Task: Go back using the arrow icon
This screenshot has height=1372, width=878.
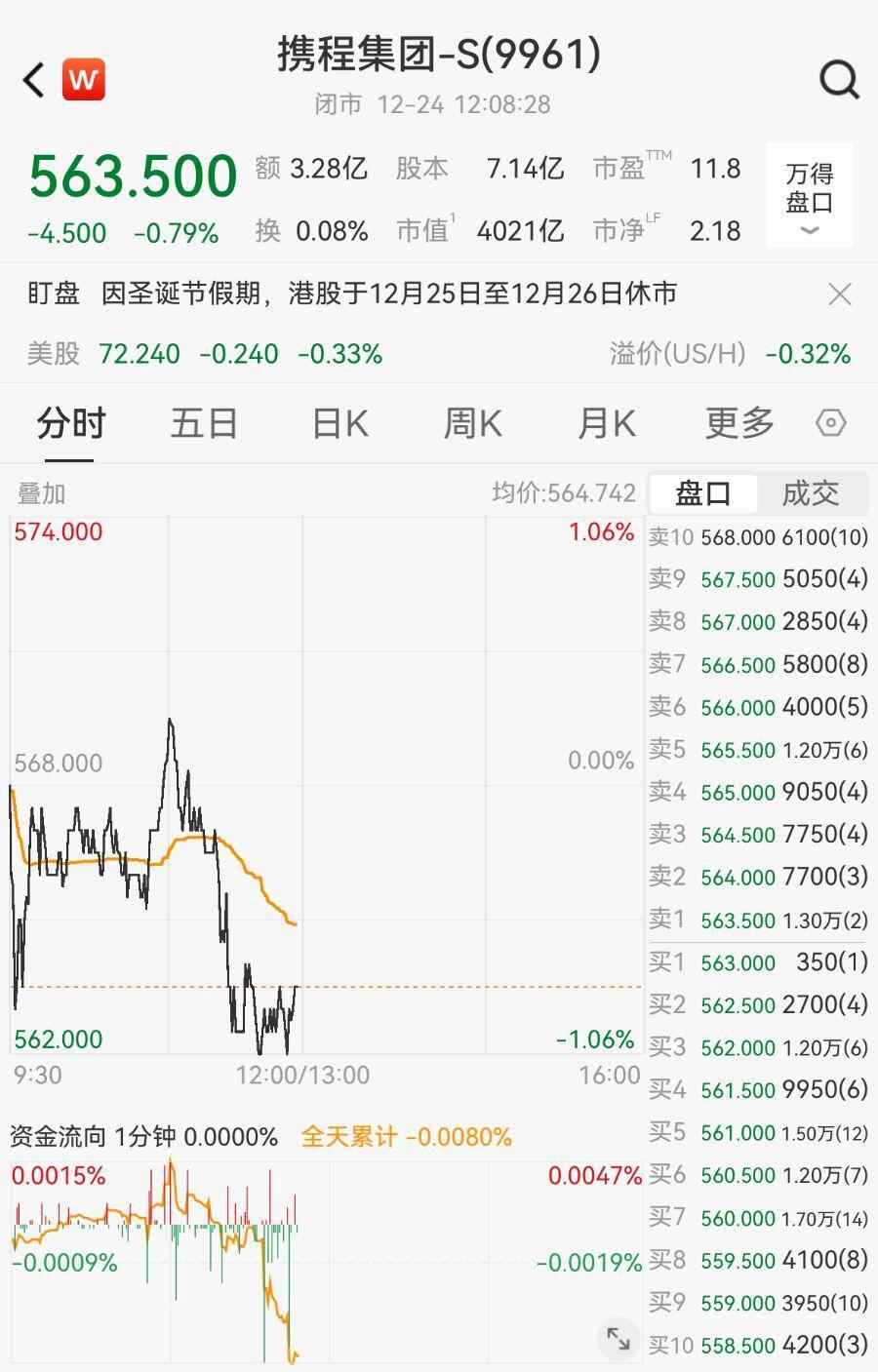Action: (35, 80)
